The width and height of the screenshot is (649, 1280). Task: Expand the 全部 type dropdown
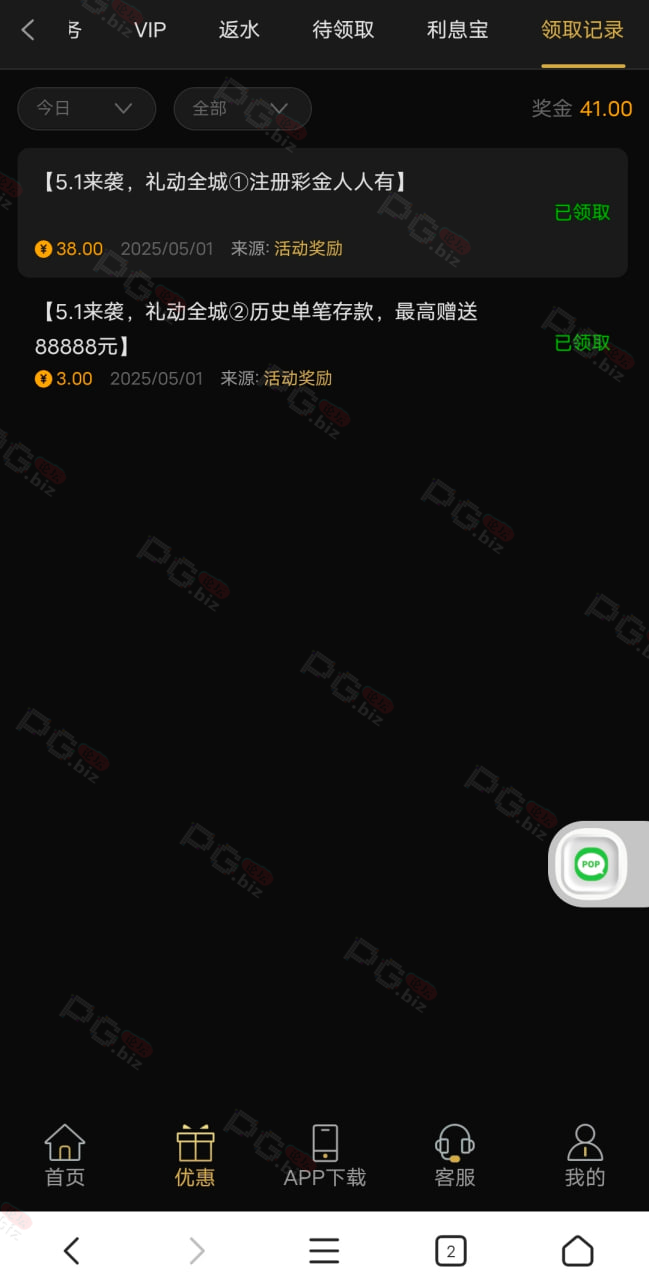coord(243,108)
